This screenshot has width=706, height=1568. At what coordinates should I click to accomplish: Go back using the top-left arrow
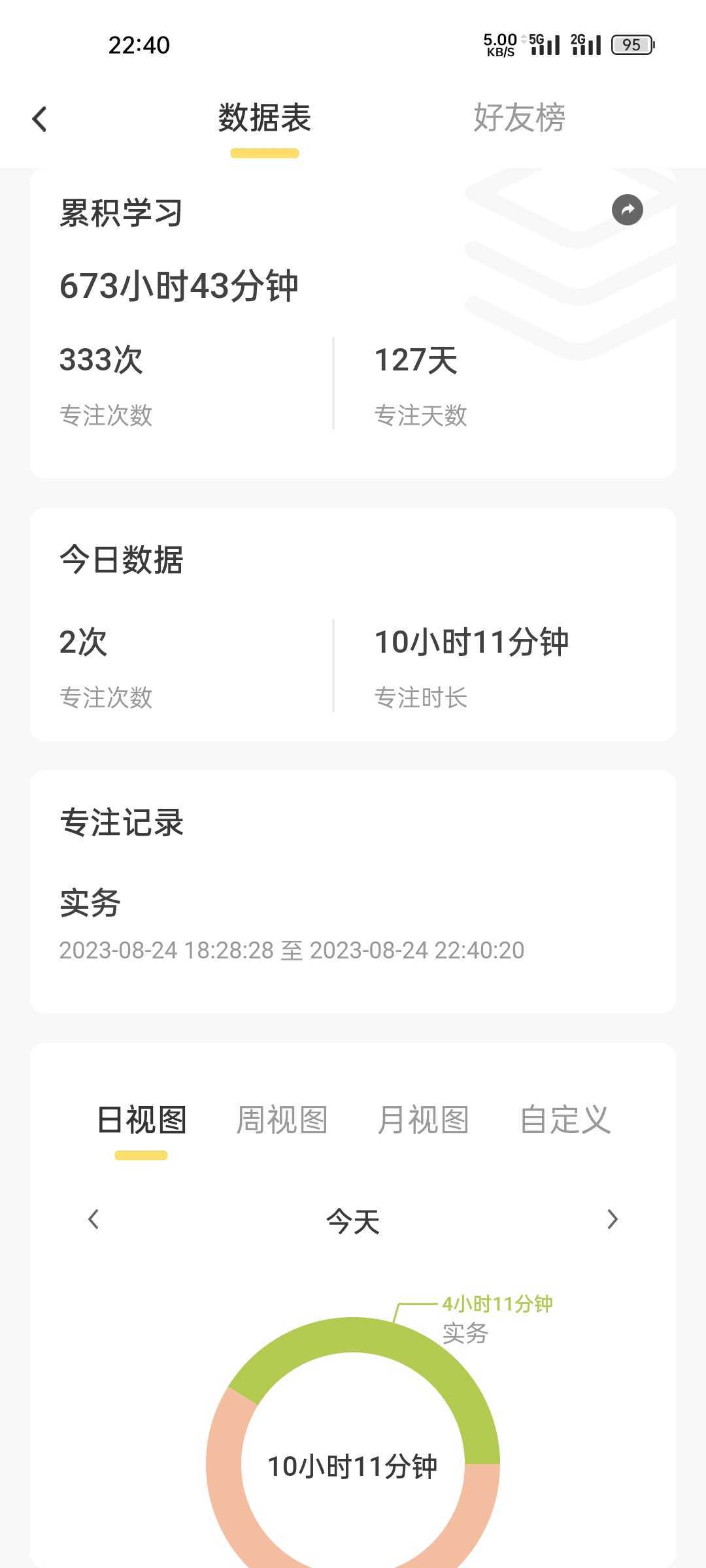tap(40, 120)
